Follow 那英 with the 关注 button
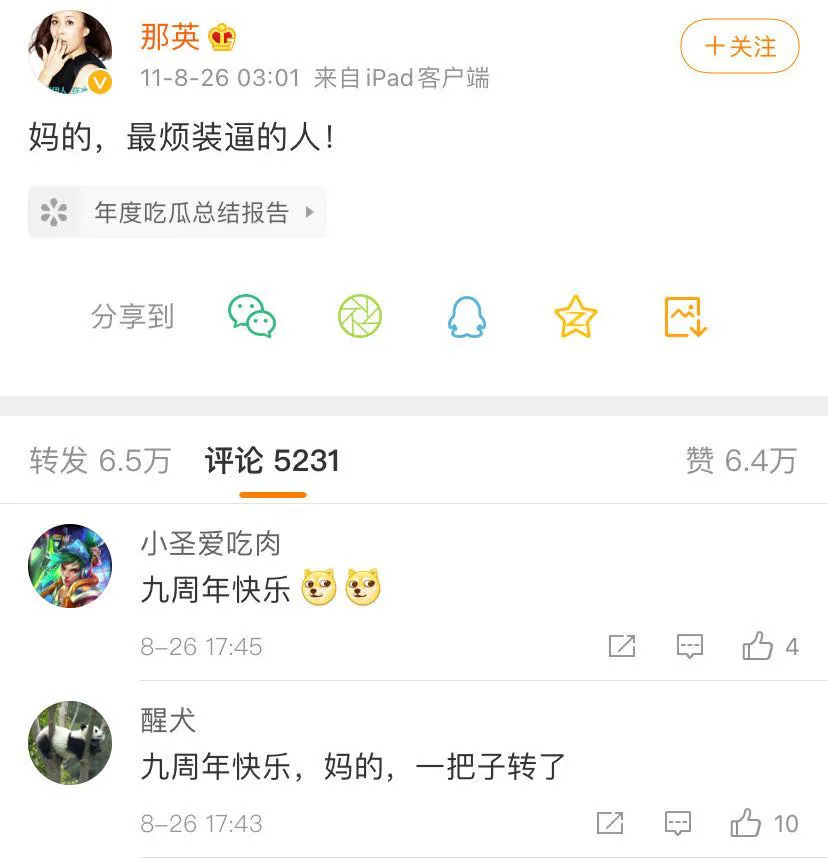 [x=739, y=47]
